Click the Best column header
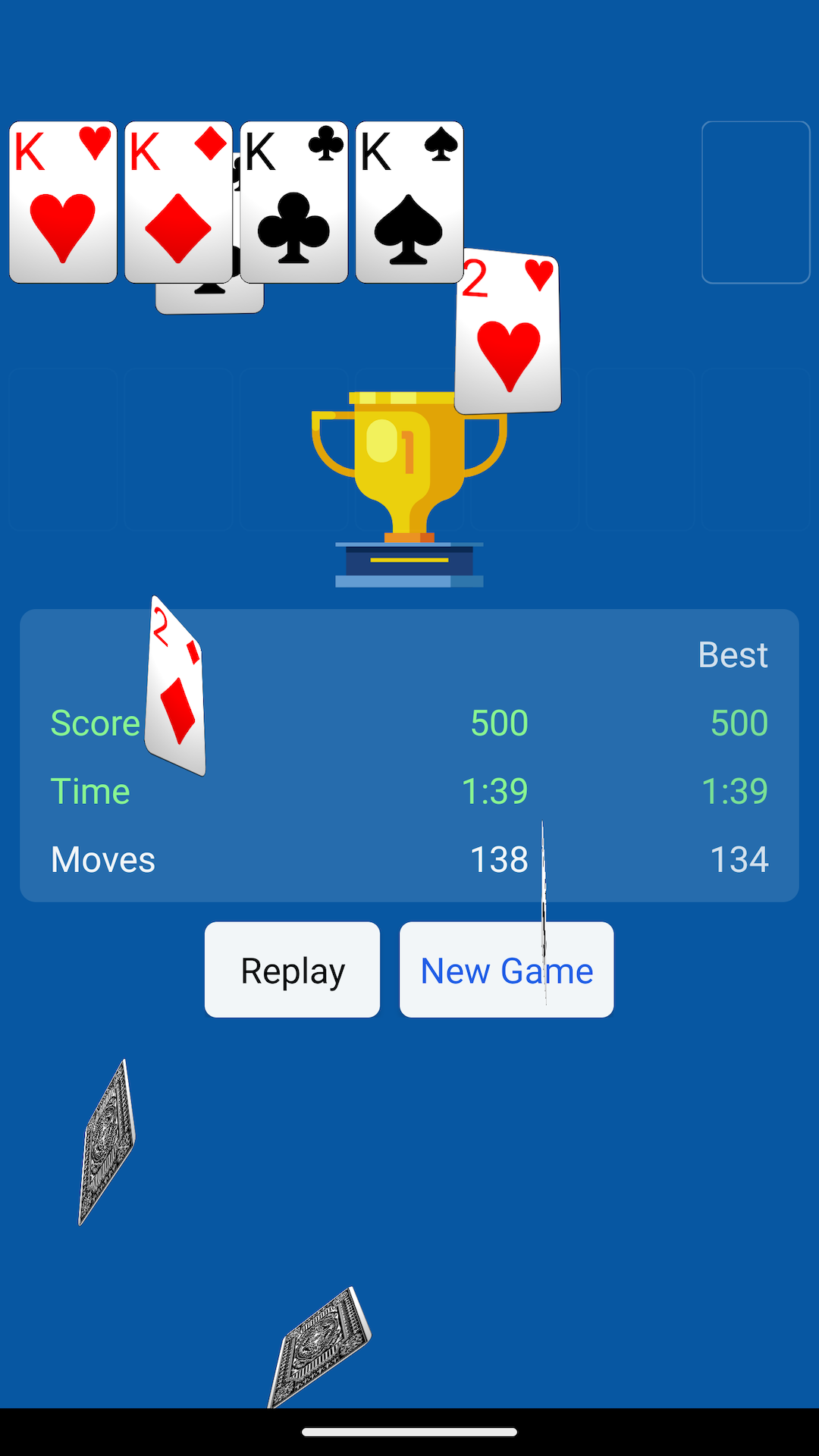The width and height of the screenshot is (819, 1456). pos(733,654)
